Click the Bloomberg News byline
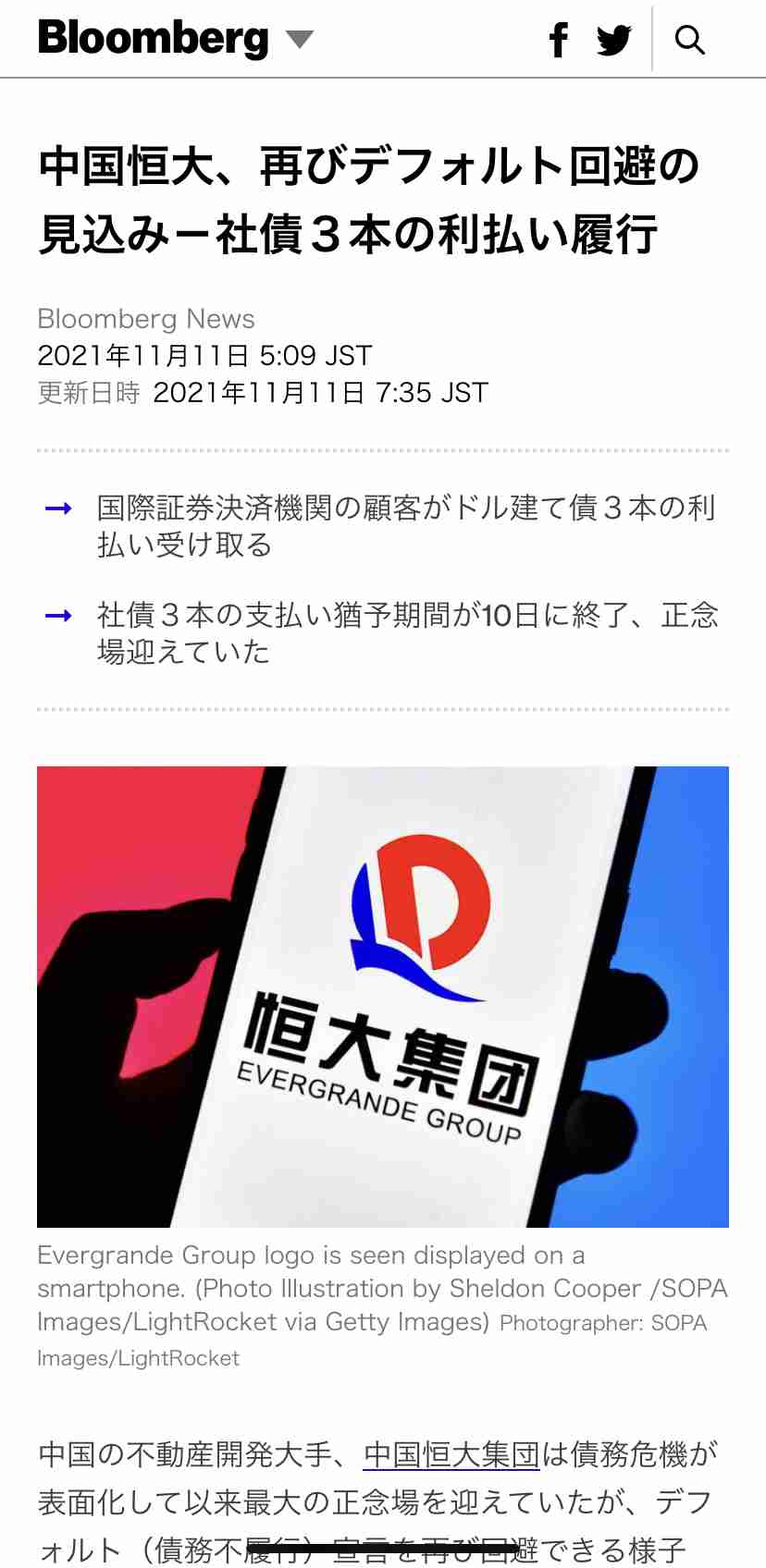The width and height of the screenshot is (766, 1568). 145,319
